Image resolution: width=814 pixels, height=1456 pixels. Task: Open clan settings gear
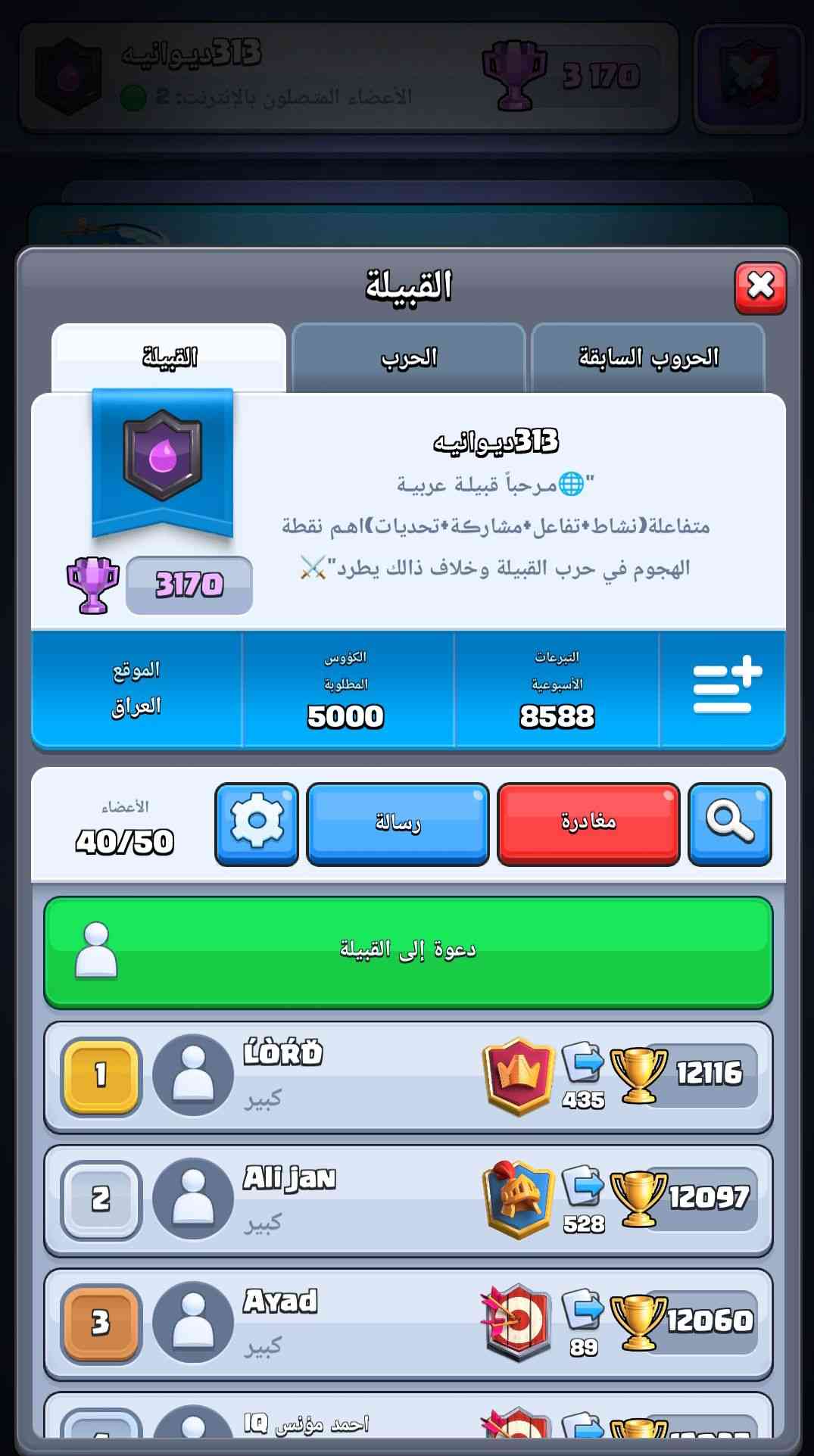click(x=257, y=823)
